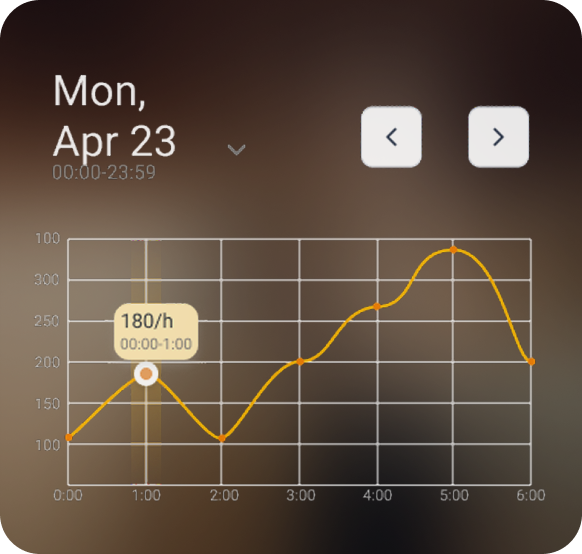Go to the next day
The image size is (582, 554).
coord(498,137)
